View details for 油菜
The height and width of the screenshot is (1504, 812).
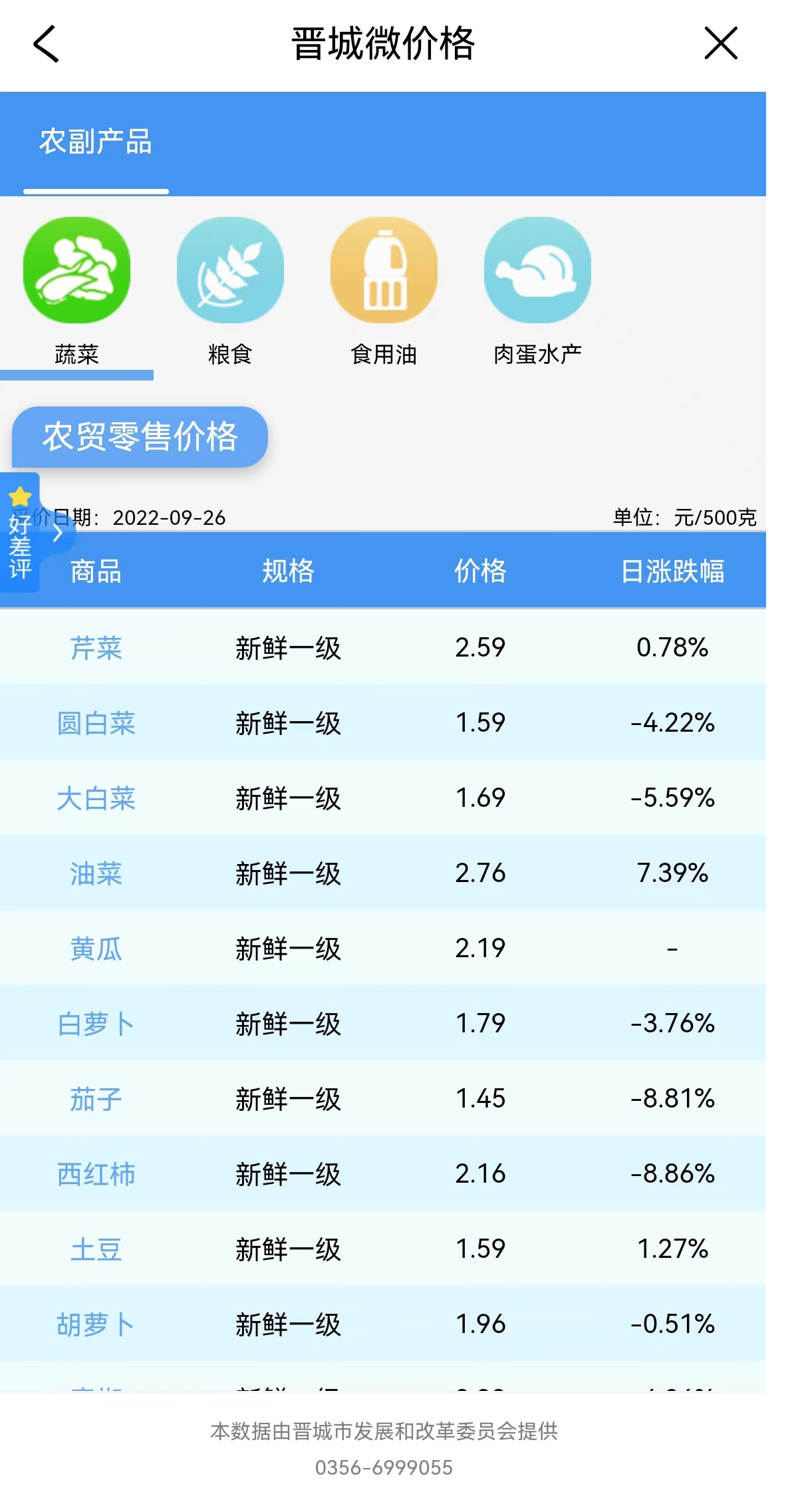[96, 873]
